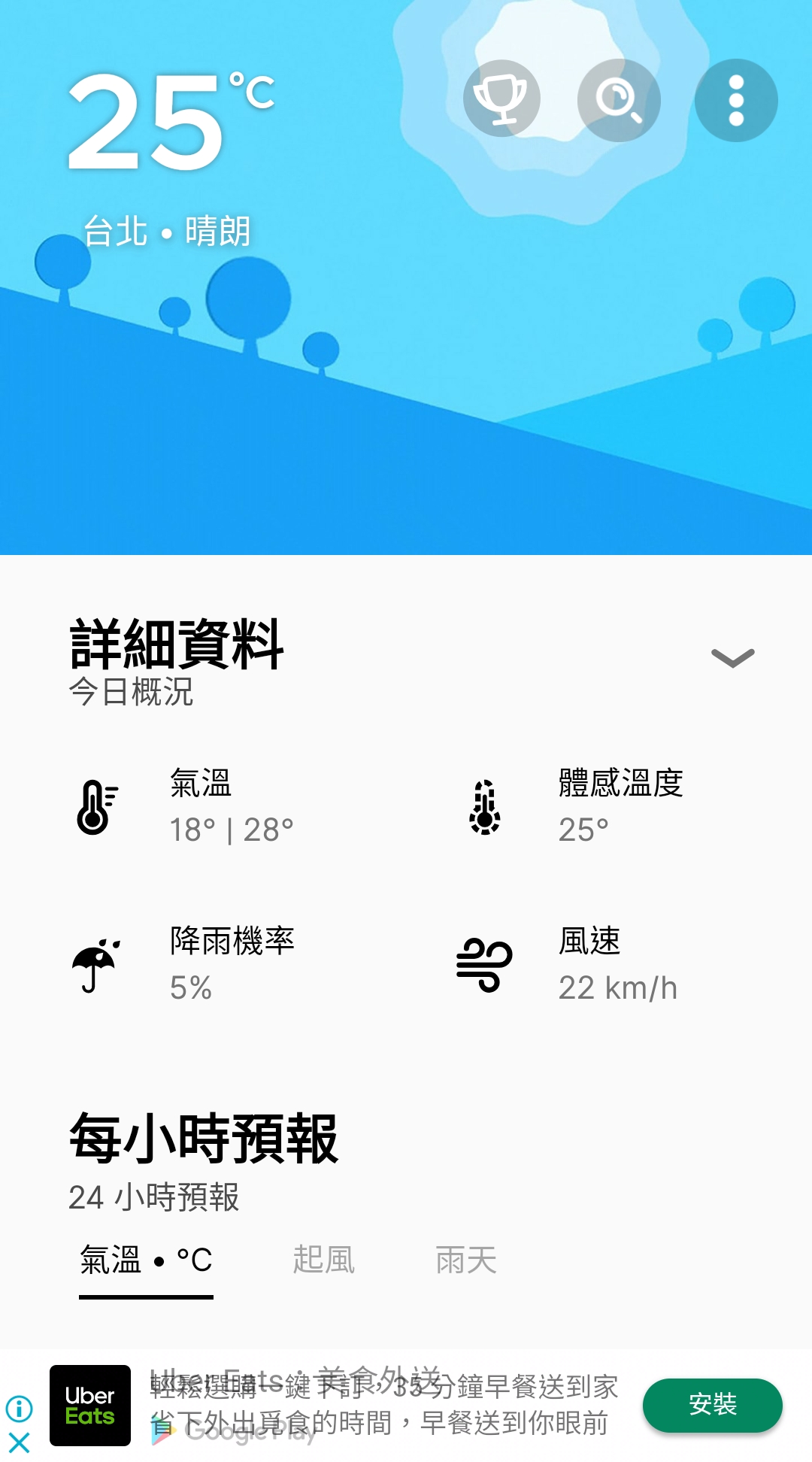Dismiss the Uber Eats ad banner
Viewport: 812px width, 1462px height.
pos(19,1442)
